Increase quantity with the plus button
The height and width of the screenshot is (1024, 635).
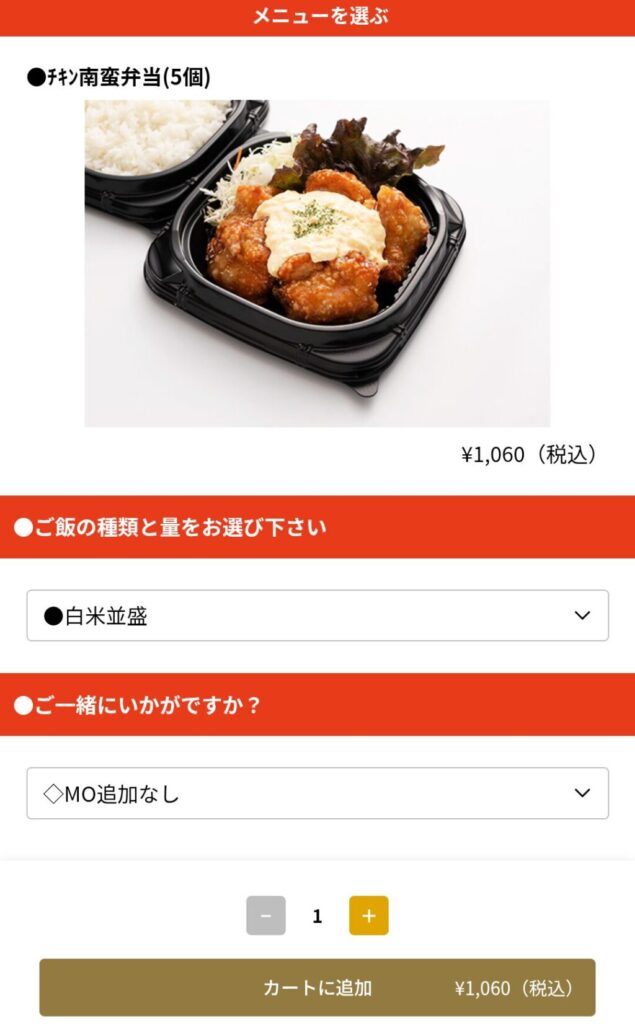[x=368, y=915]
